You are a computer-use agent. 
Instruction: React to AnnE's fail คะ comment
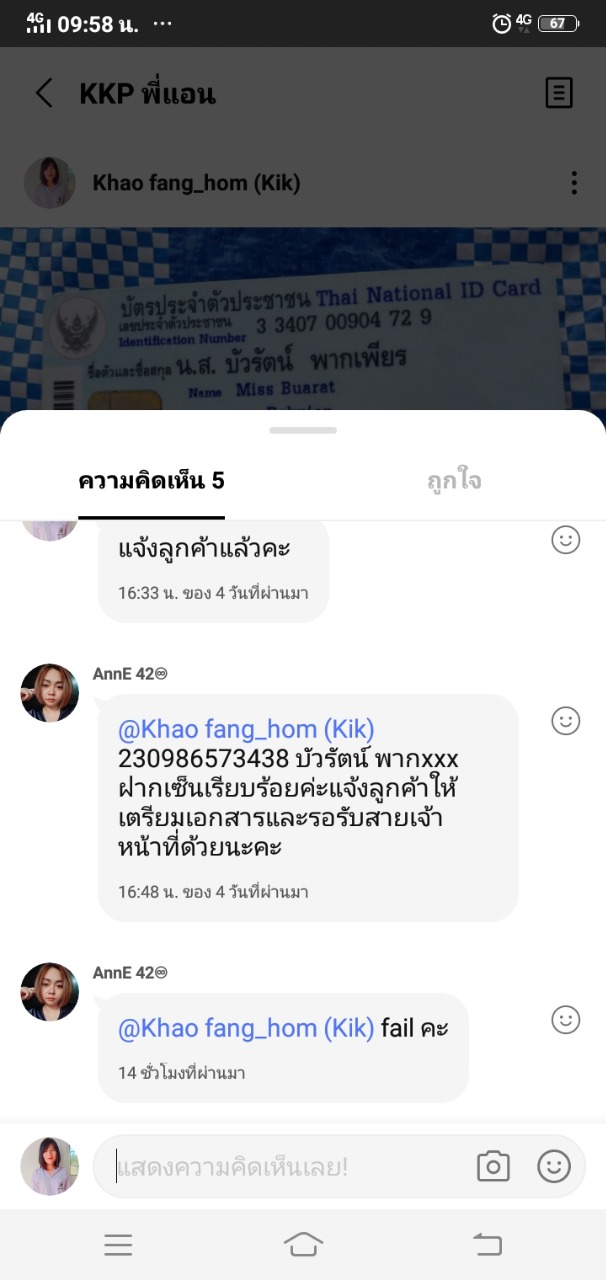click(x=566, y=1019)
